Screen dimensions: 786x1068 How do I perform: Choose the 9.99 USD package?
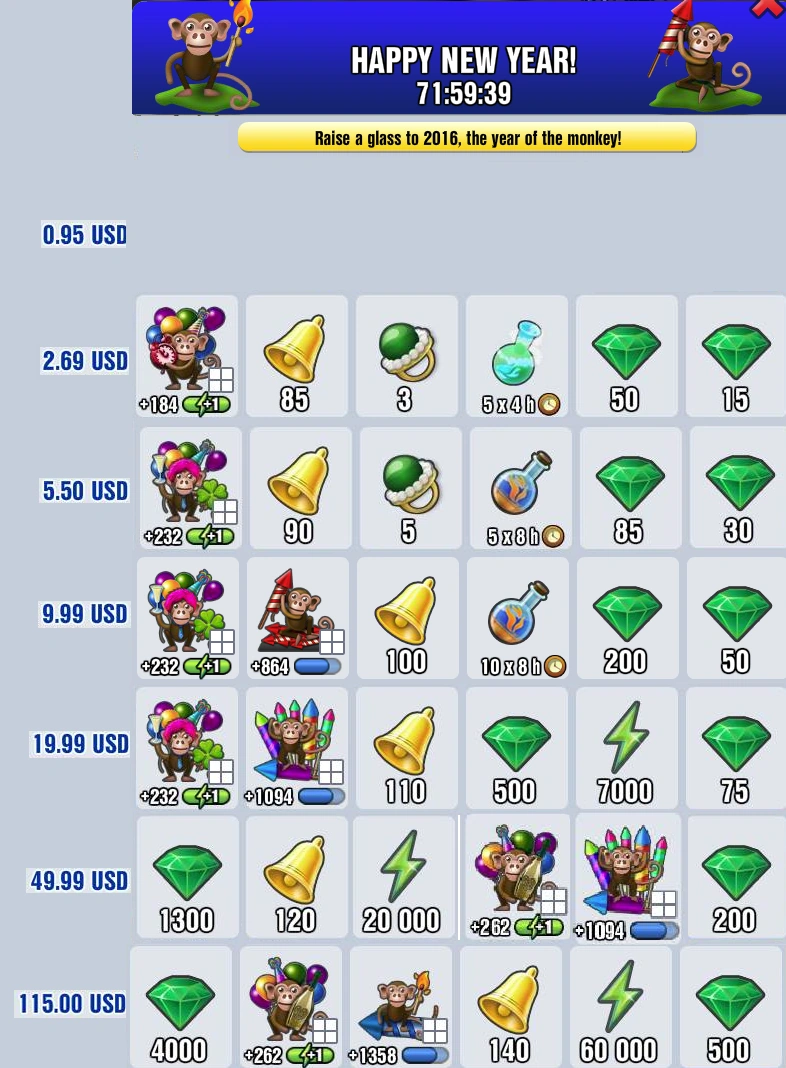84,614
